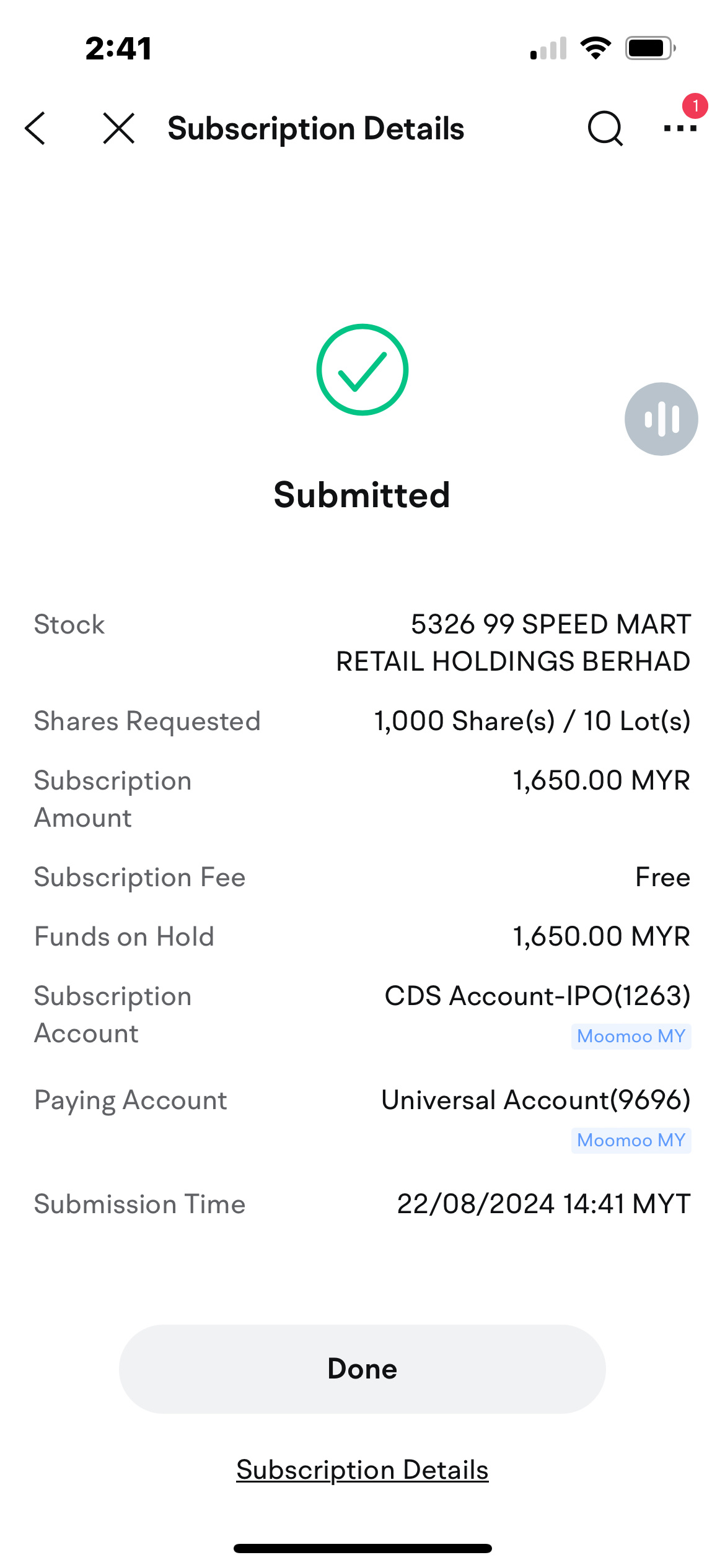Tap the Done button
The width and height of the screenshot is (725, 1568).
point(362,1369)
